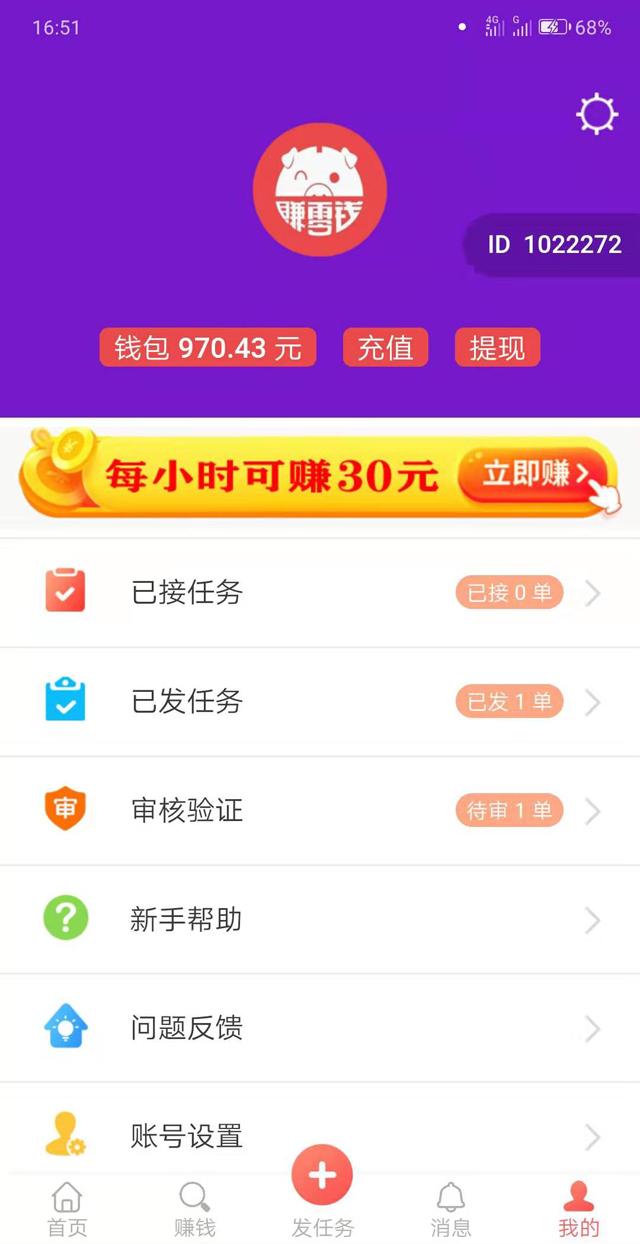
Task: Switch to the 消息 messages tab
Action: (x=451, y=1208)
